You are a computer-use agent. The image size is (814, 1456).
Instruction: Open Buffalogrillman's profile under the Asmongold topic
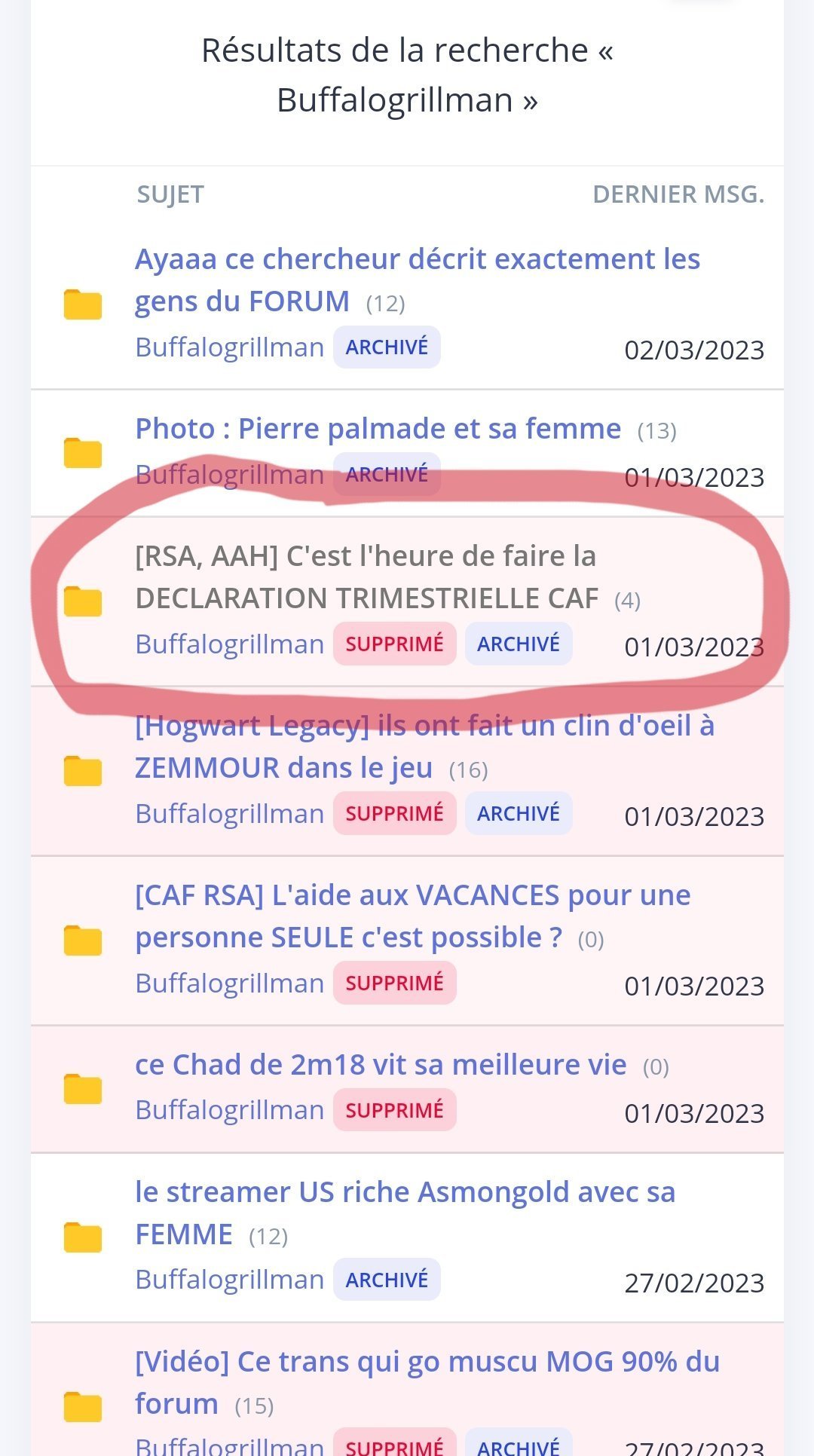(x=229, y=1280)
